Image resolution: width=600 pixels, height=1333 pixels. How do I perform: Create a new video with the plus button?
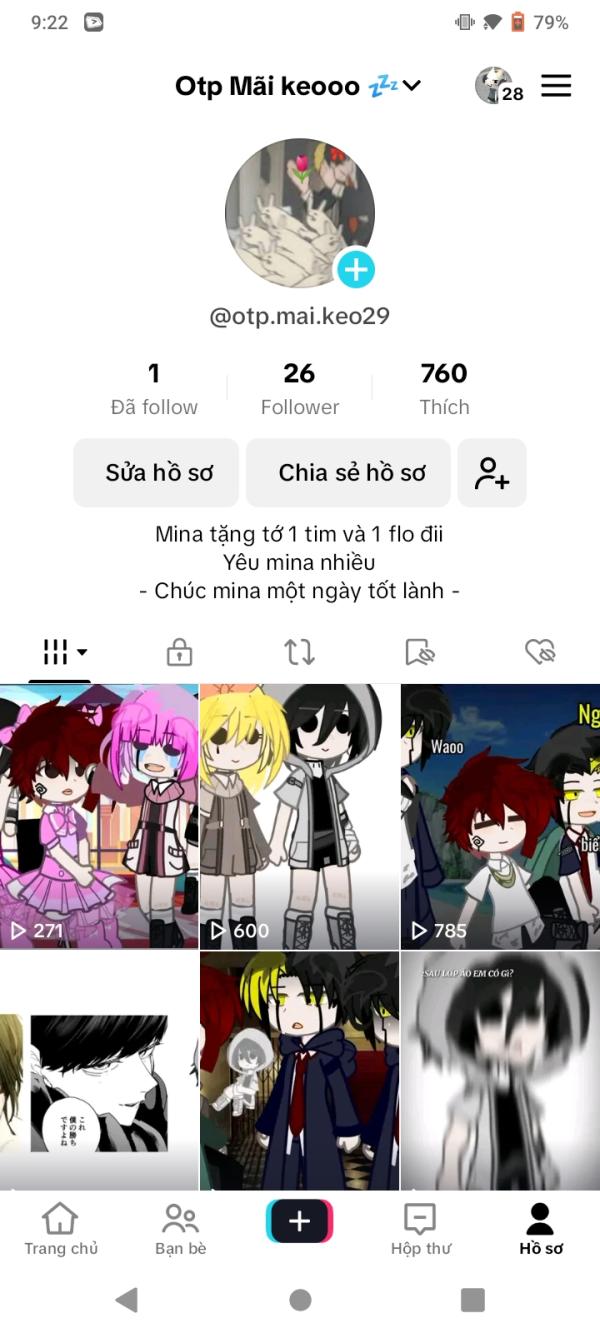pos(299,1221)
